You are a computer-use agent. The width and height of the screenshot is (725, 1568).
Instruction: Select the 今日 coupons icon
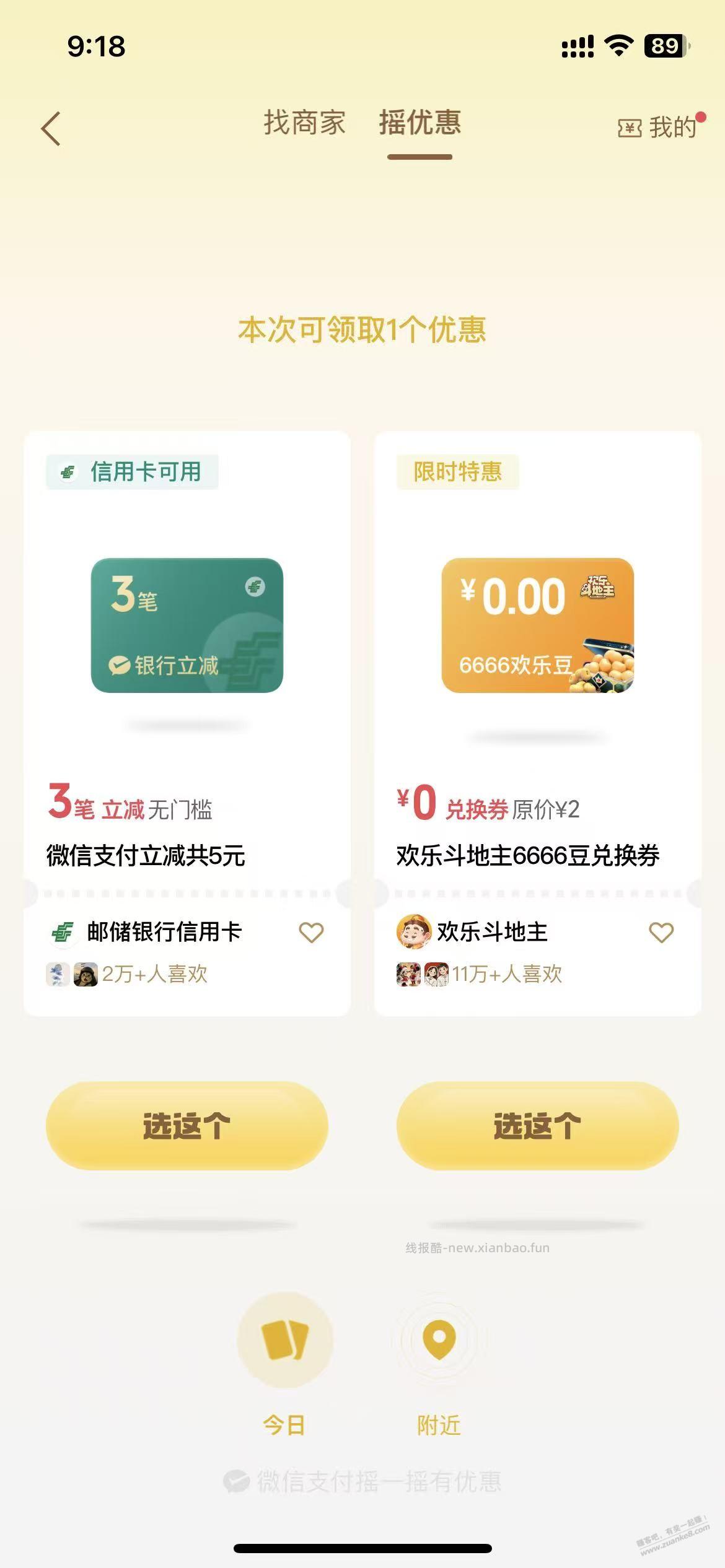(284, 1338)
